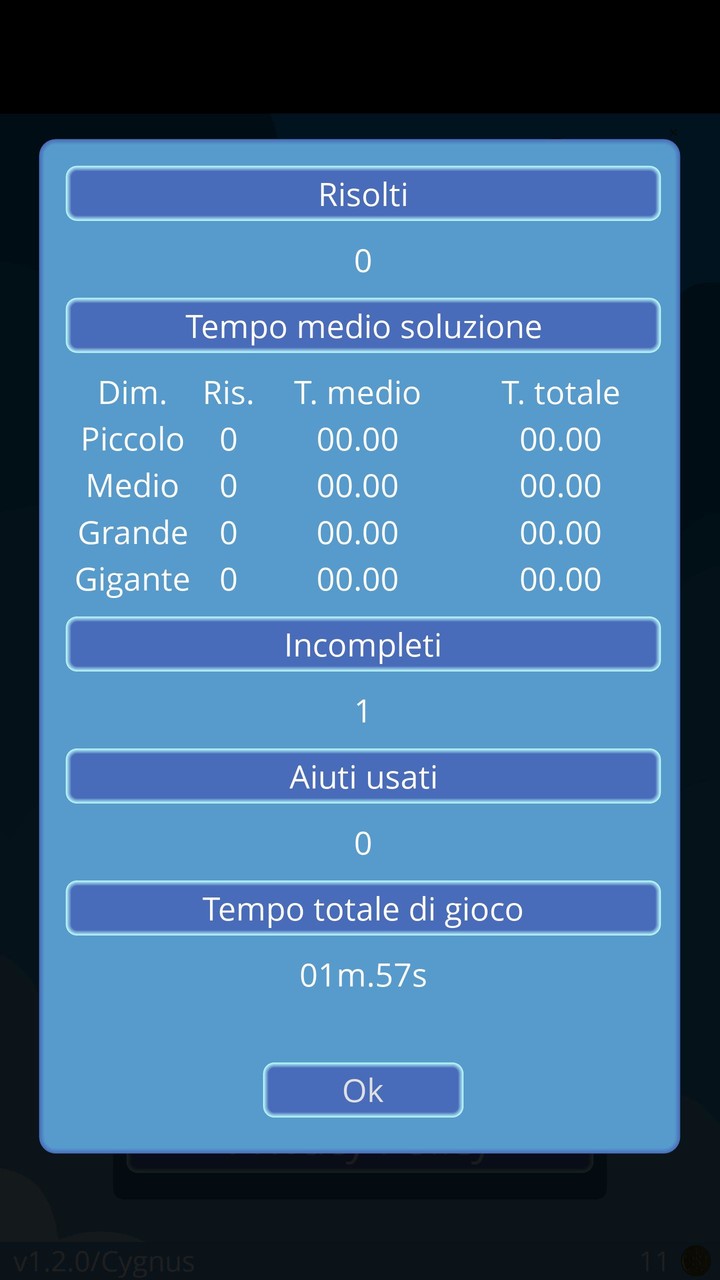
Task: Select the Gigante difficulty row
Action: [x=132, y=578]
